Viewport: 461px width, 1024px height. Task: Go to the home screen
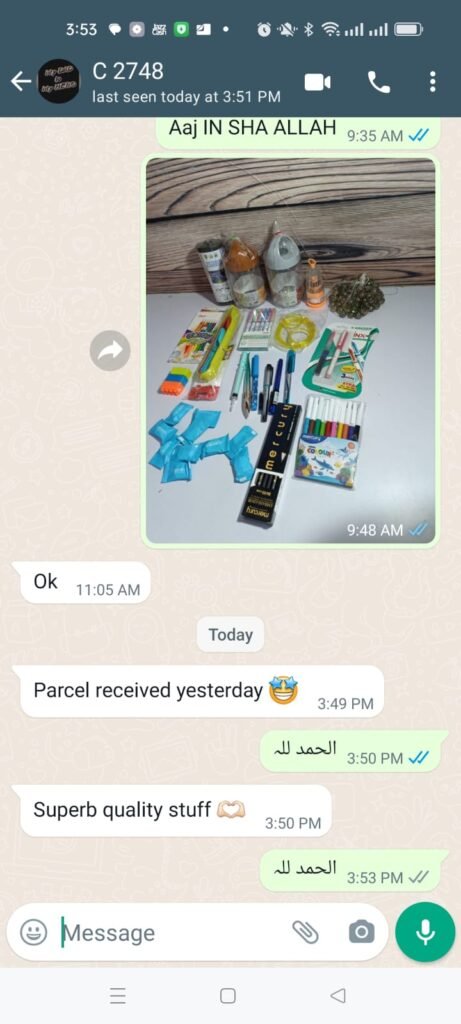[228, 995]
